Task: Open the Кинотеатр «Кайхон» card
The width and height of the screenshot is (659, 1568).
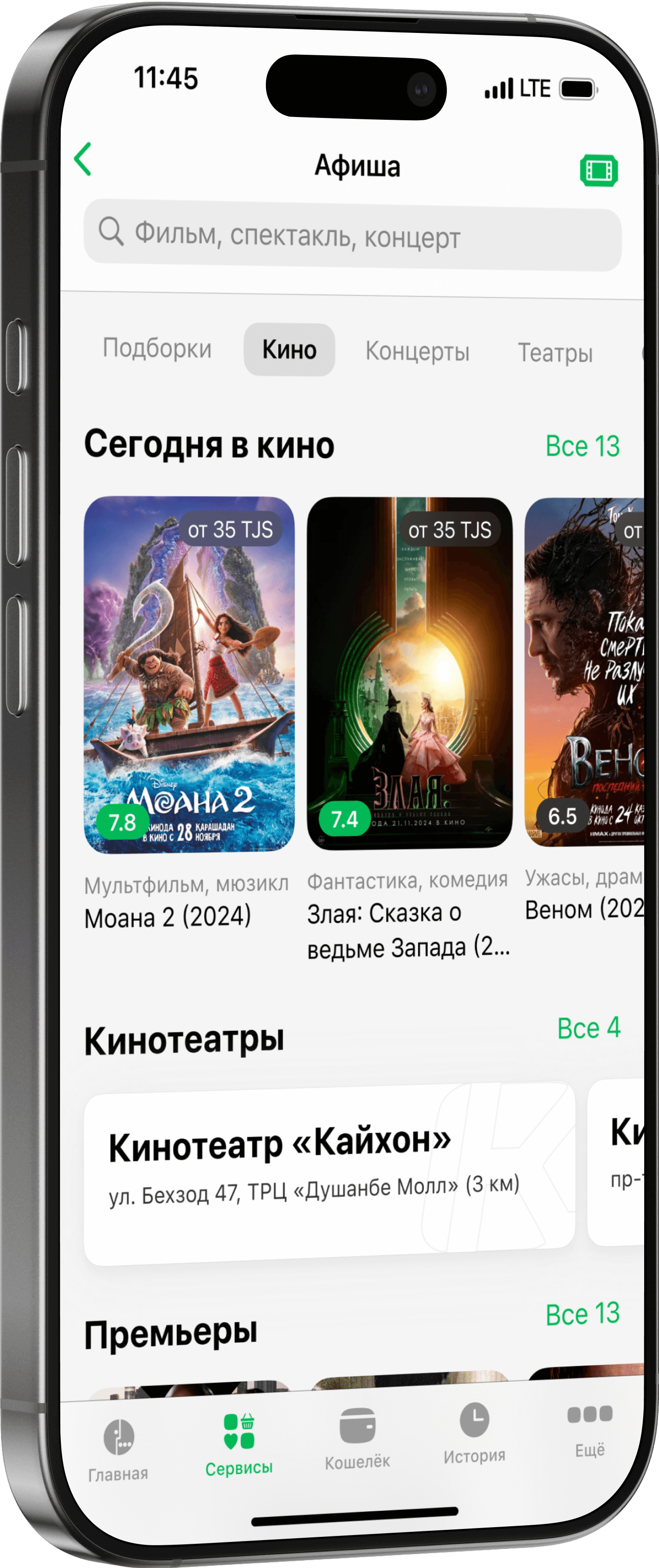Action: point(329,1172)
